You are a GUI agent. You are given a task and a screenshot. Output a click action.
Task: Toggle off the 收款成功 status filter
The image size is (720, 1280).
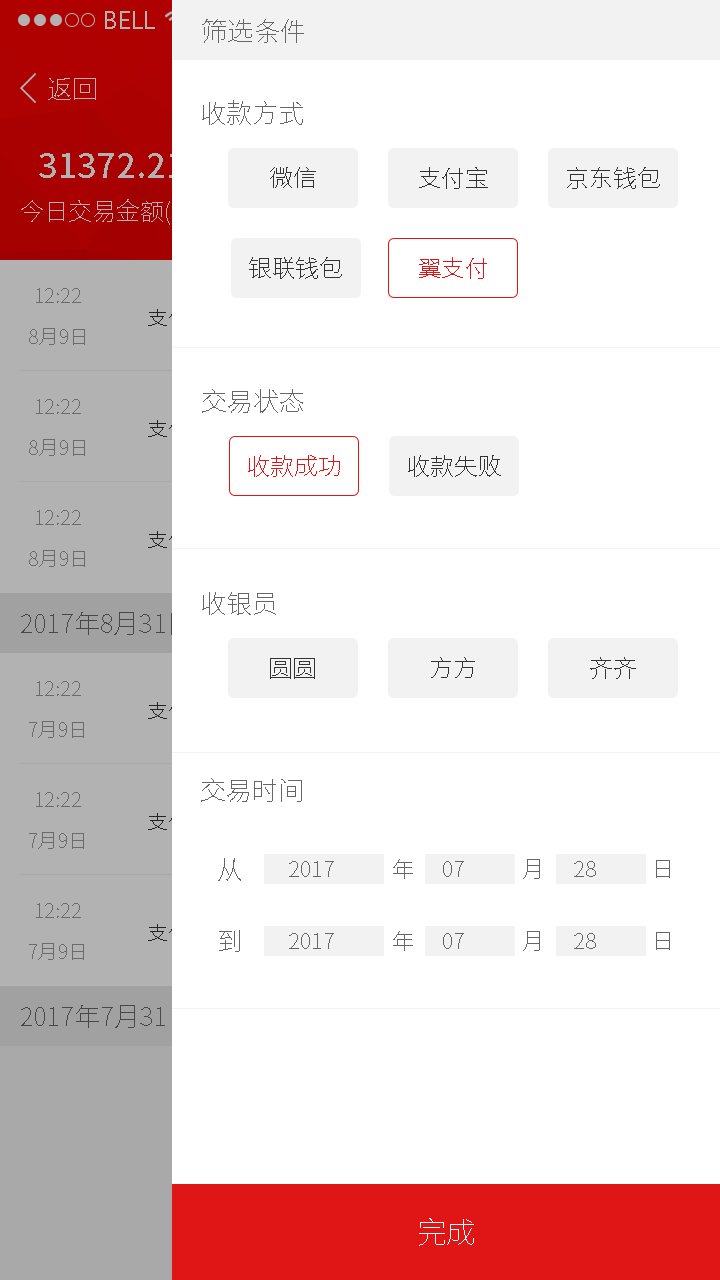point(293,466)
